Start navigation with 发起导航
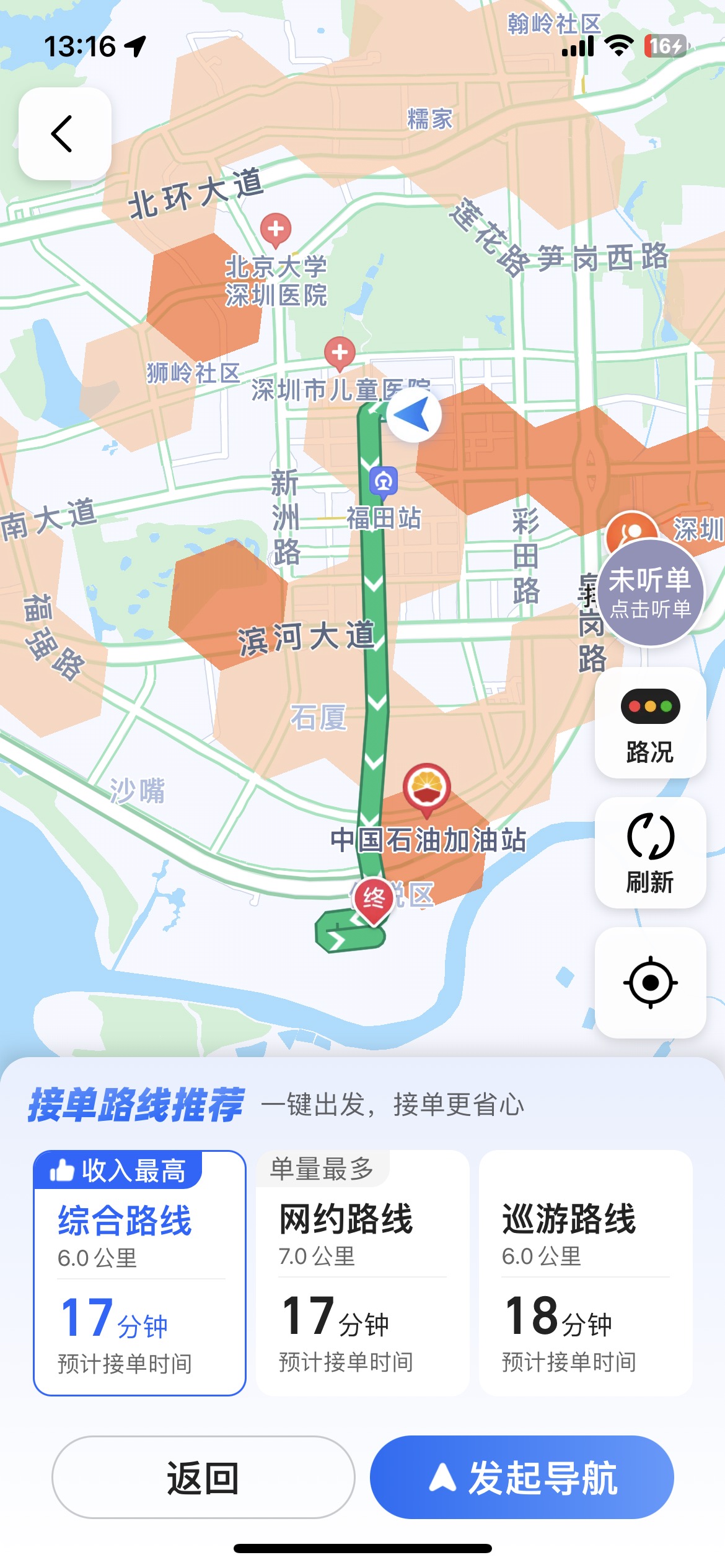 522,1477
